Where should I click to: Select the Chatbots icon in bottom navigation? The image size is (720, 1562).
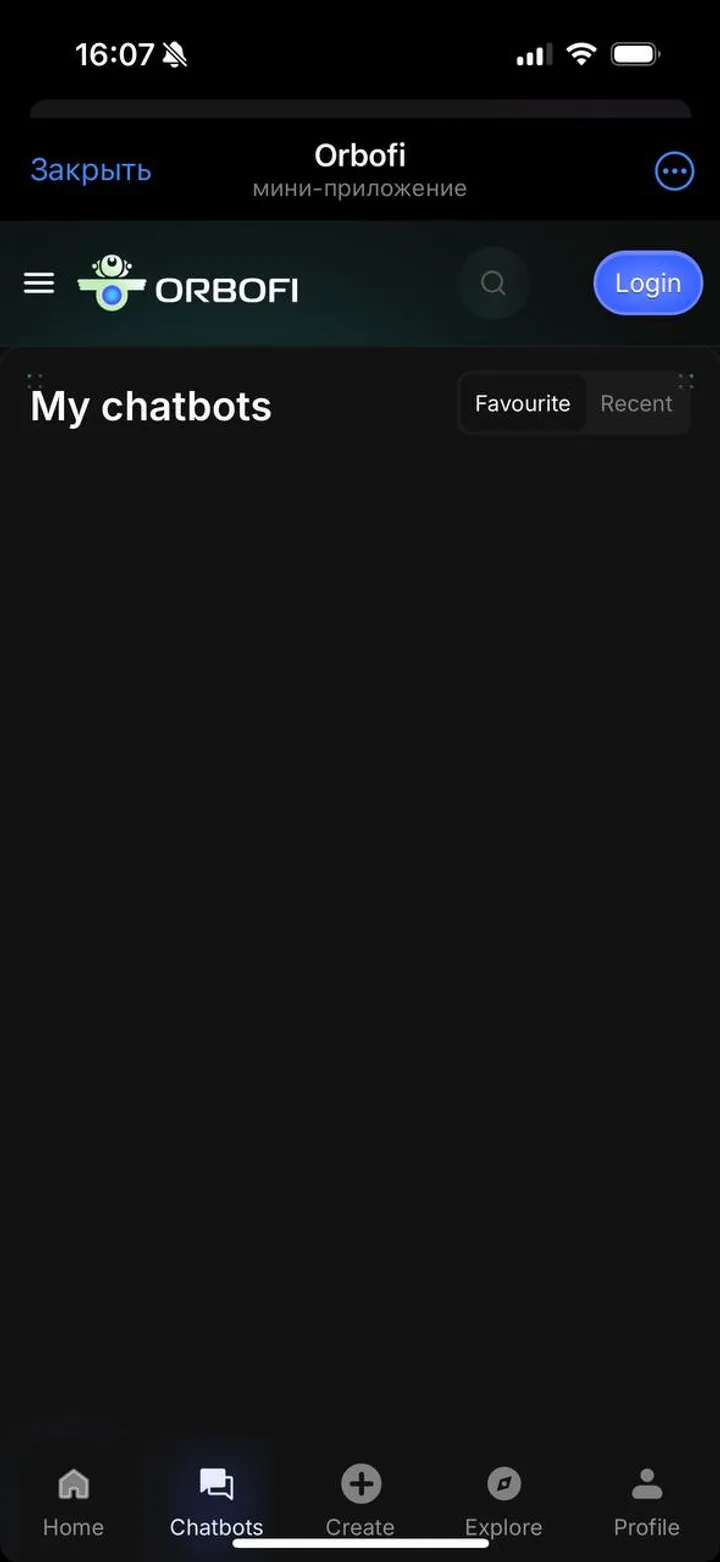pyautogui.click(x=216, y=1484)
